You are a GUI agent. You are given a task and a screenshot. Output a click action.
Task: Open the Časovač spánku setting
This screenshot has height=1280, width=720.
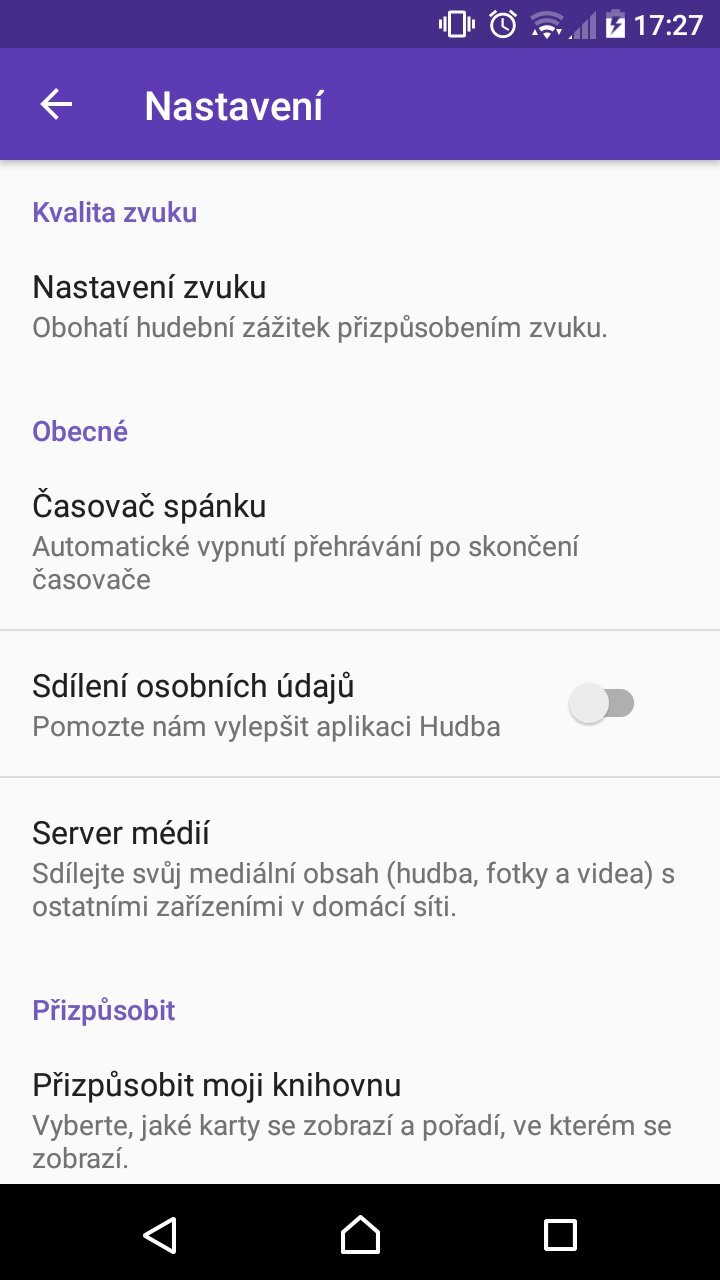tap(360, 540)
